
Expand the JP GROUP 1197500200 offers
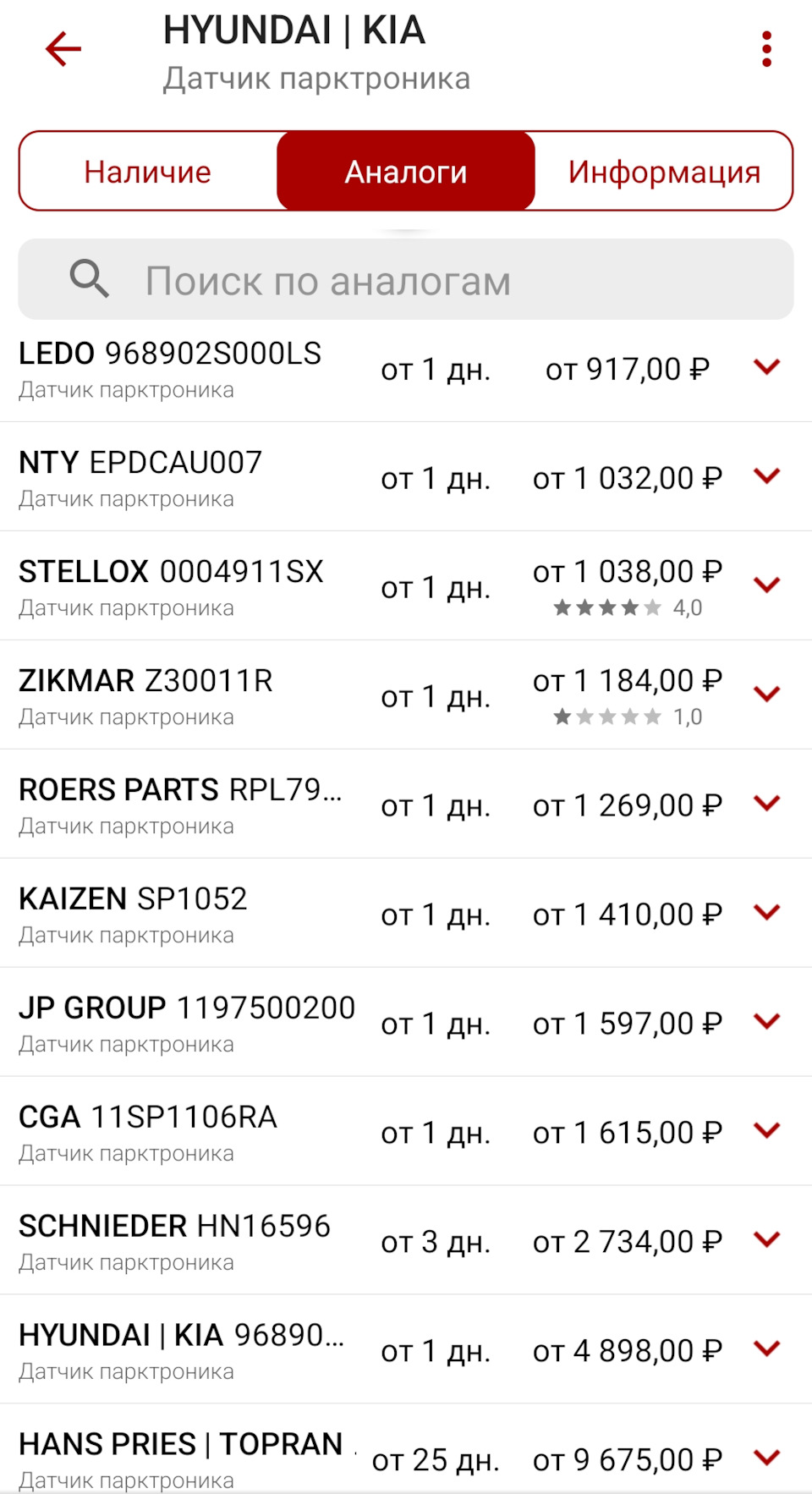[x=766, y=1022]
